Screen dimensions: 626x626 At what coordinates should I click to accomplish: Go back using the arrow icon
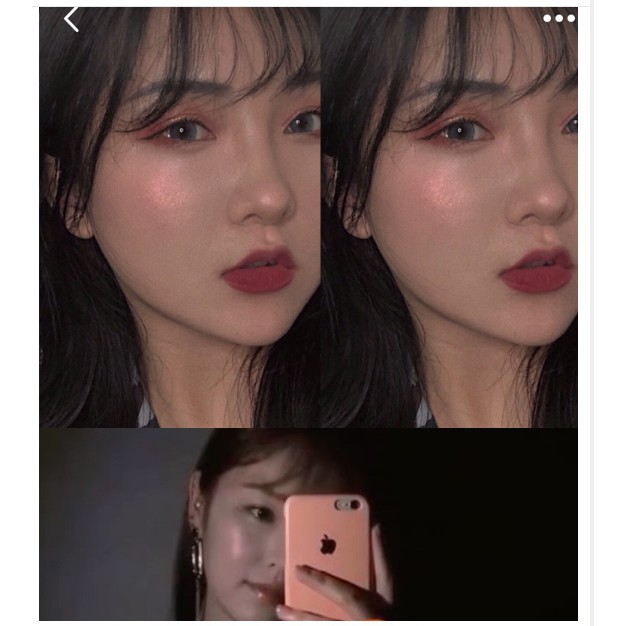(x=71, y=19)
